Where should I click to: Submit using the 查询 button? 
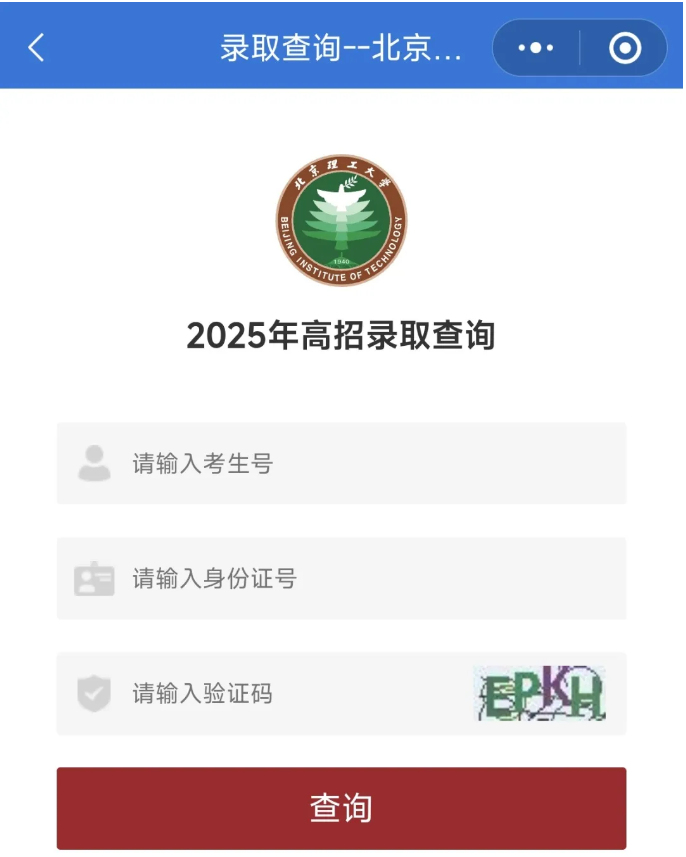pos(341,808)
